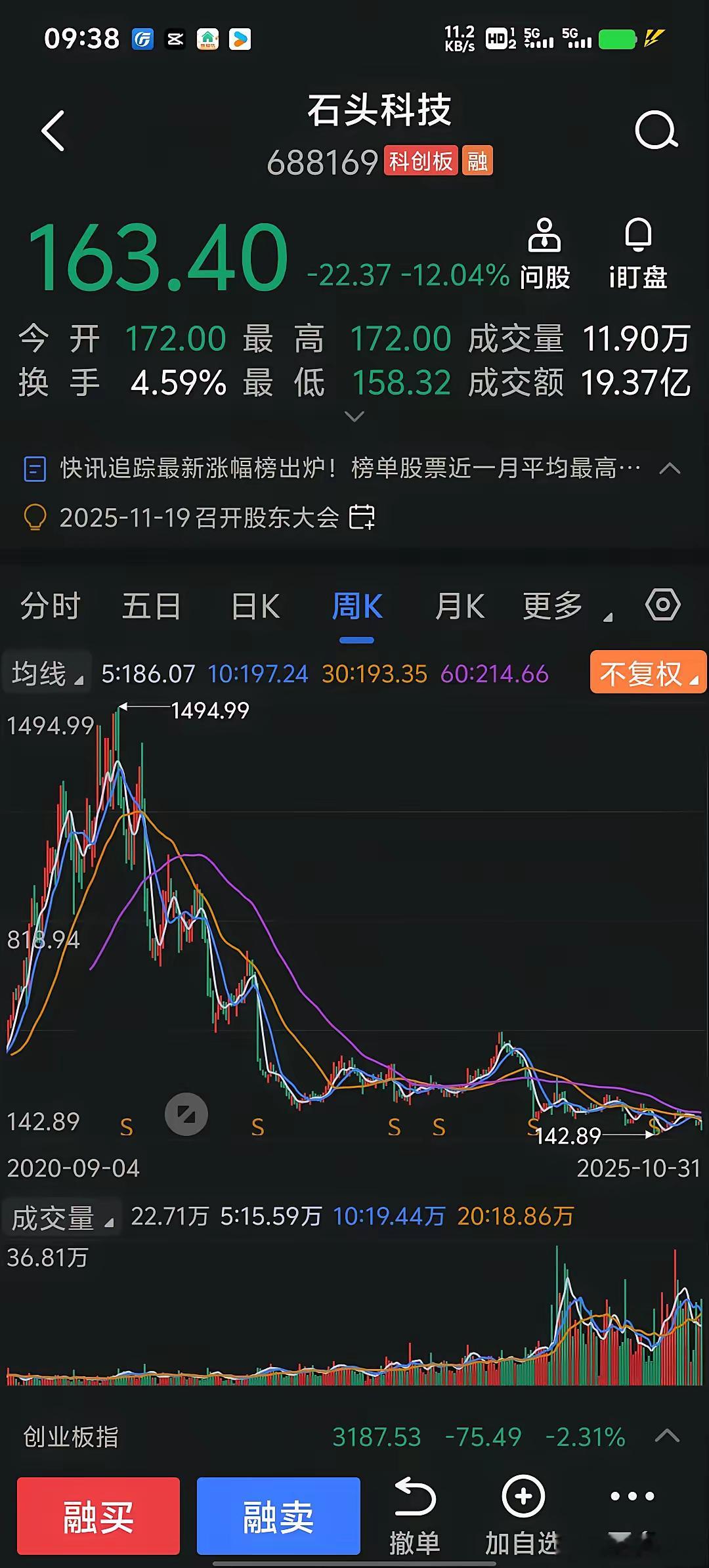709x1568 pixels.
Task: Change adjustment mode via 不复权 dropdown
Action: pyautogui.click(x=647, y=673)
